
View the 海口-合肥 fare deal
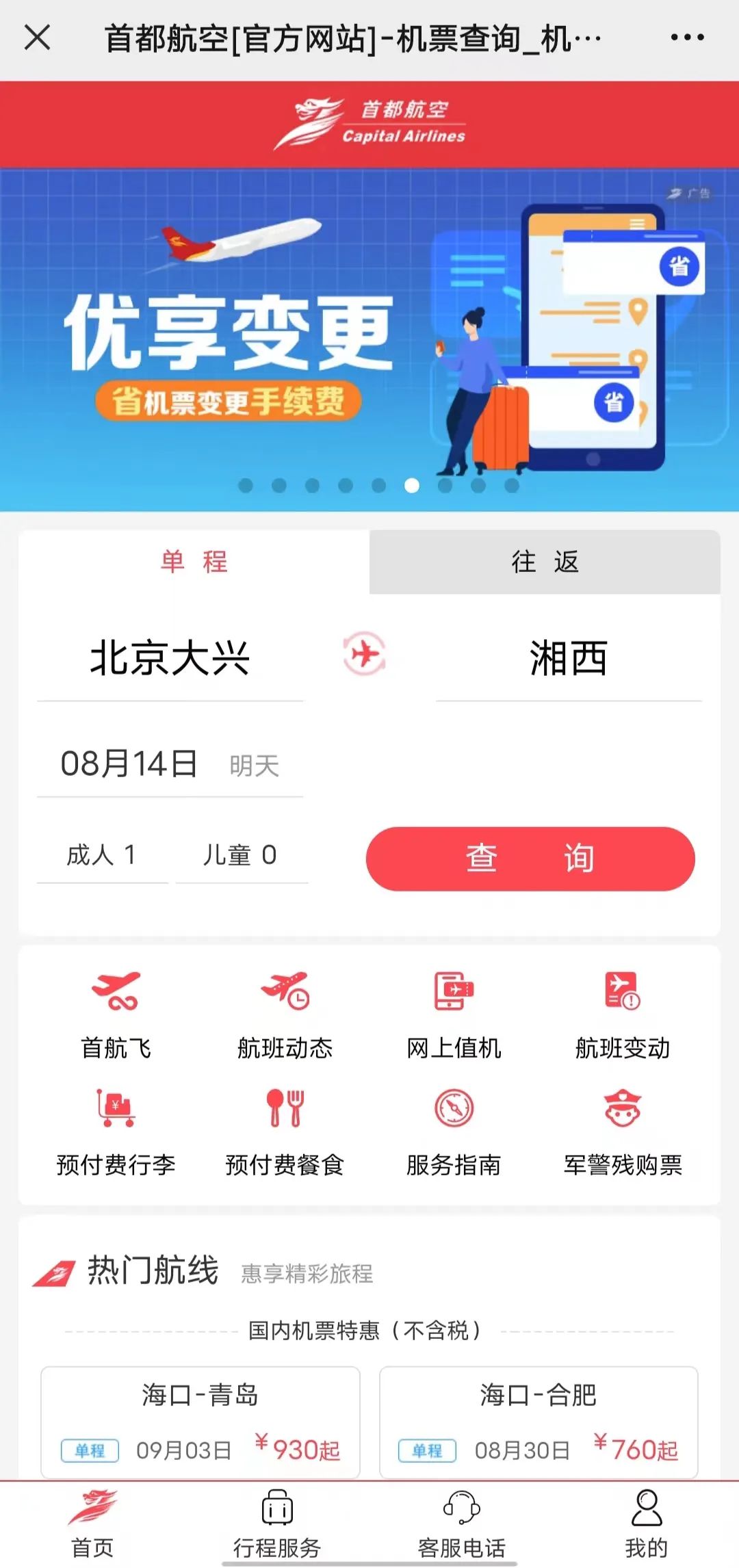(539, 1422)
